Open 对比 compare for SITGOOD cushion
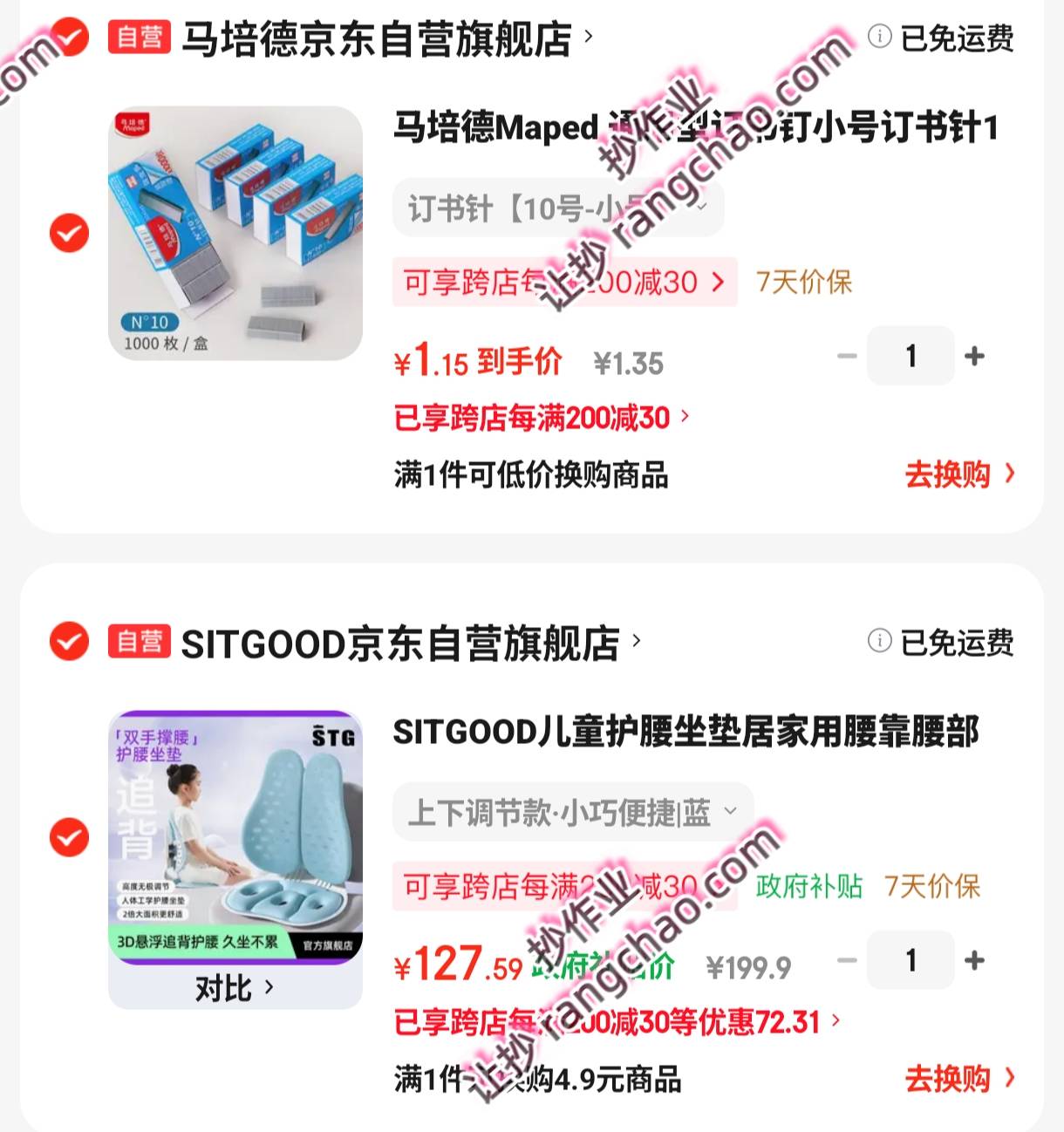The image size is (1064, 1132). [x=234, y=988]
